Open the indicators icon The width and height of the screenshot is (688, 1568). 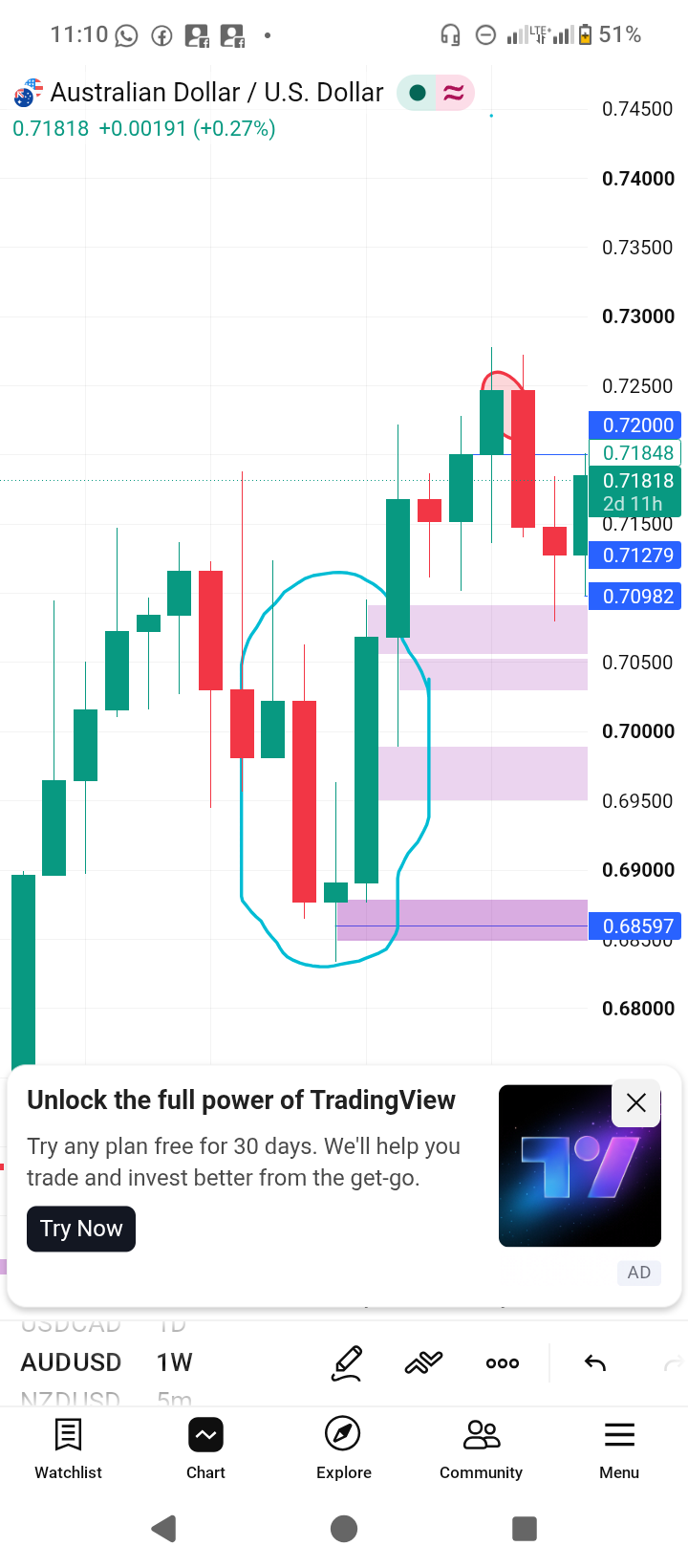pos(423,1363)
